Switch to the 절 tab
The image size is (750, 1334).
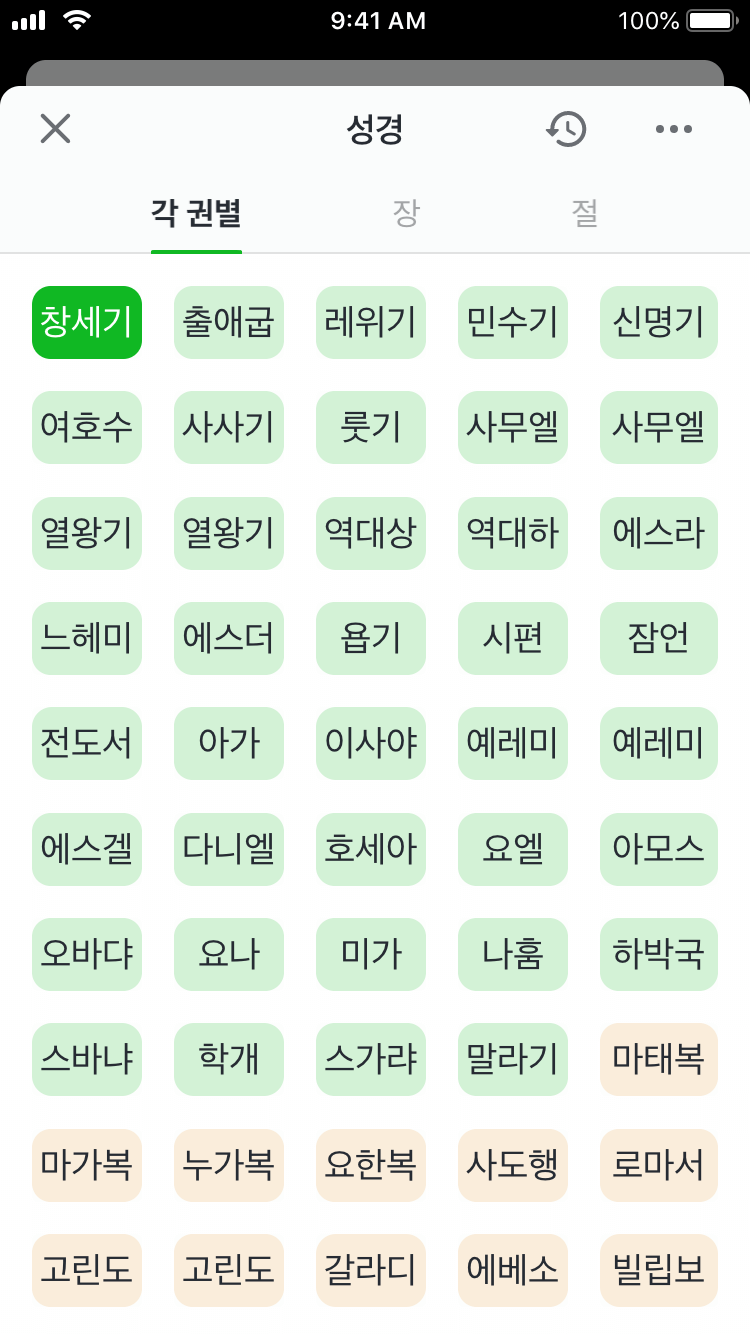[585, 213]
